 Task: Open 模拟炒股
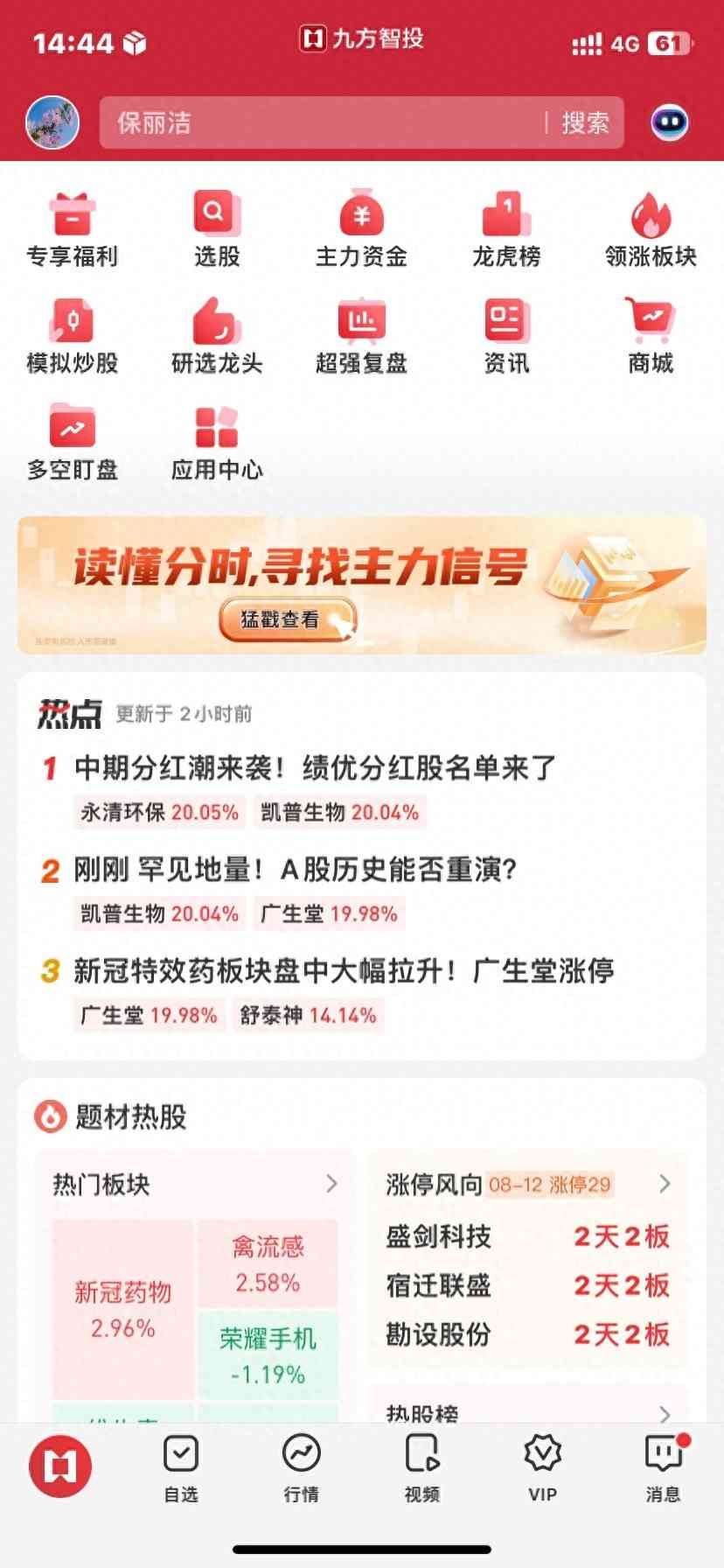pos(72,336)
